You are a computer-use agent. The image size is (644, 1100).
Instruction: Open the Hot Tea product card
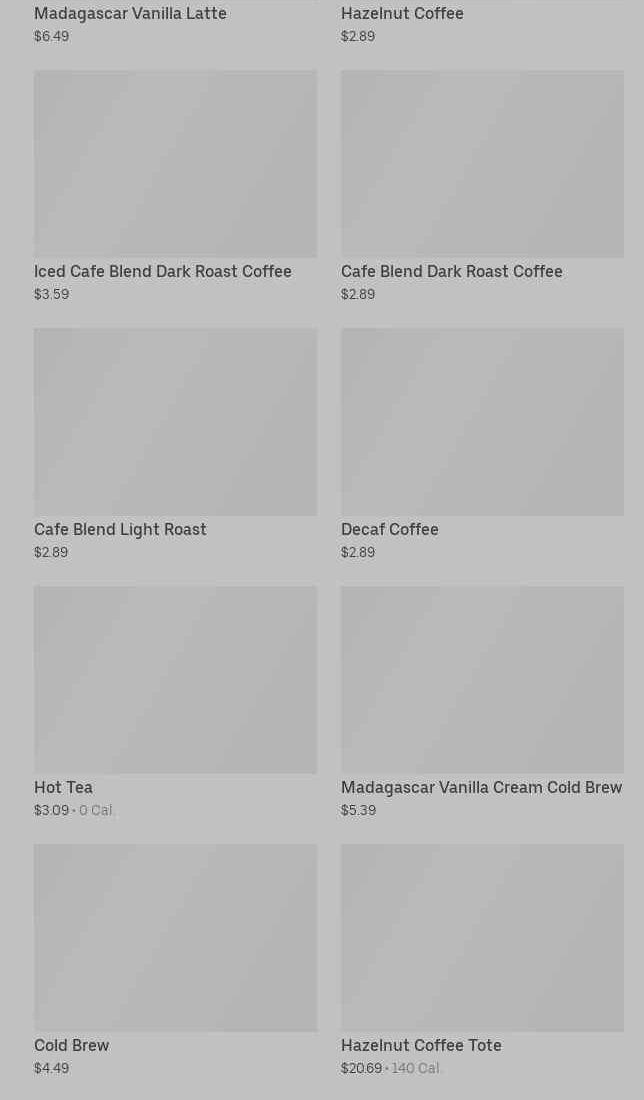175,681
